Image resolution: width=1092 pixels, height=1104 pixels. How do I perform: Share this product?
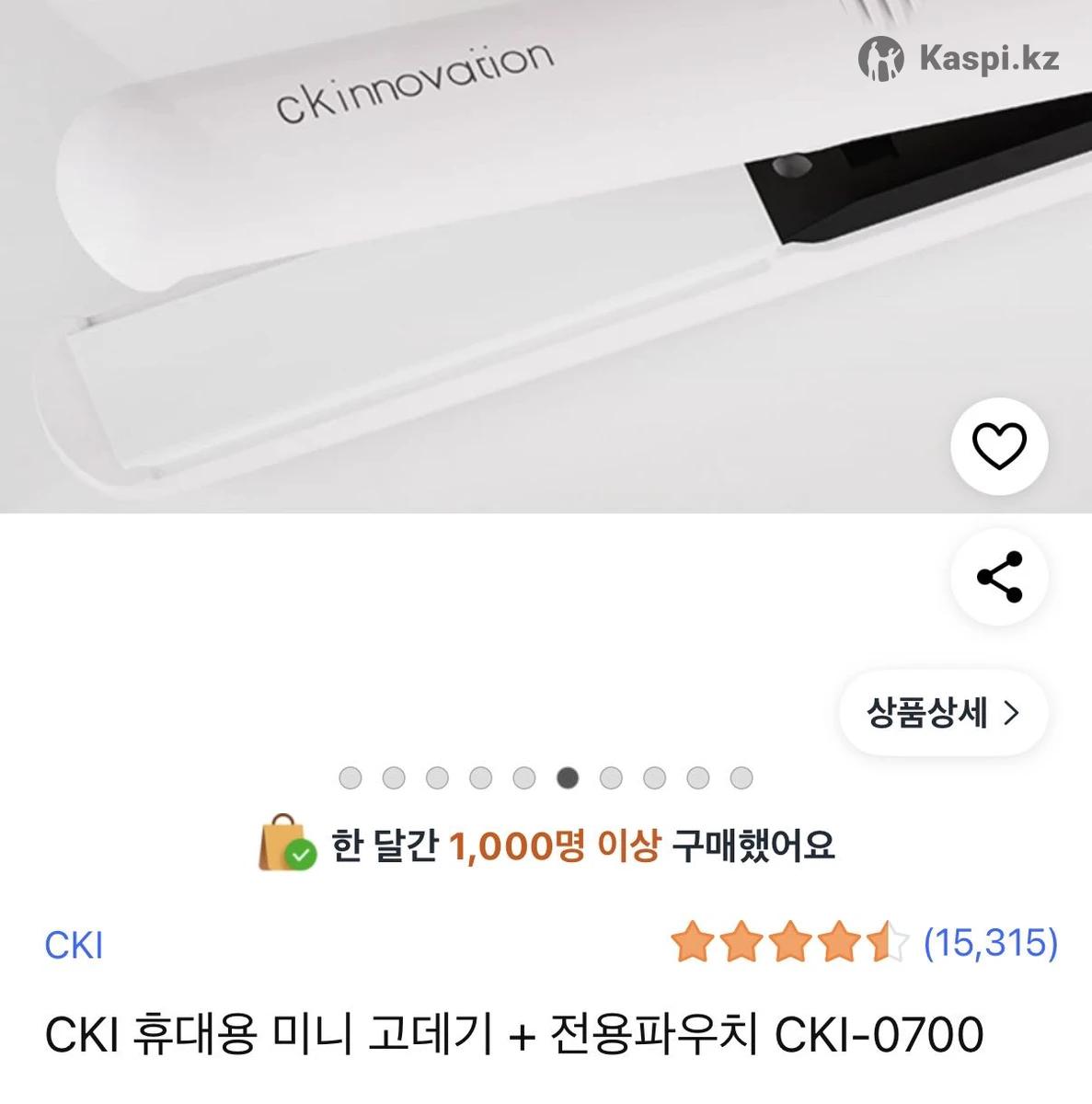pyautogui.click(x=999, y=577)
